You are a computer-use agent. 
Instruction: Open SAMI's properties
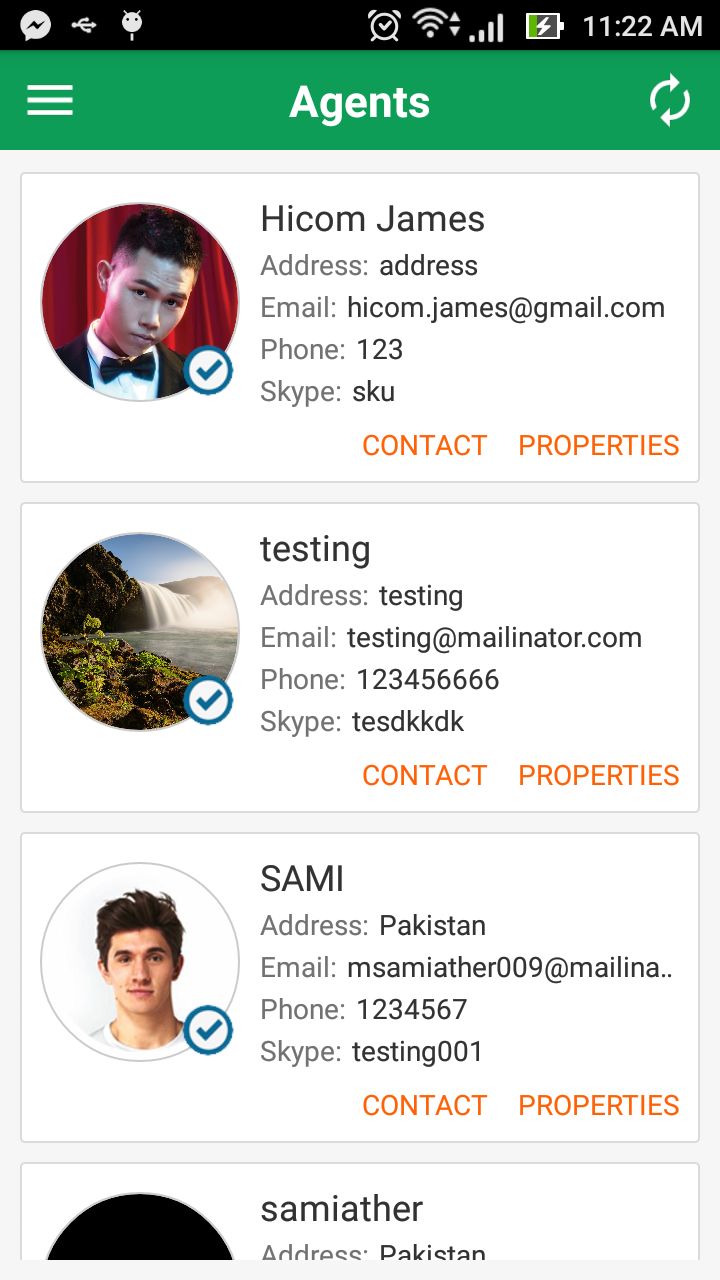(x=598, y=1105)
